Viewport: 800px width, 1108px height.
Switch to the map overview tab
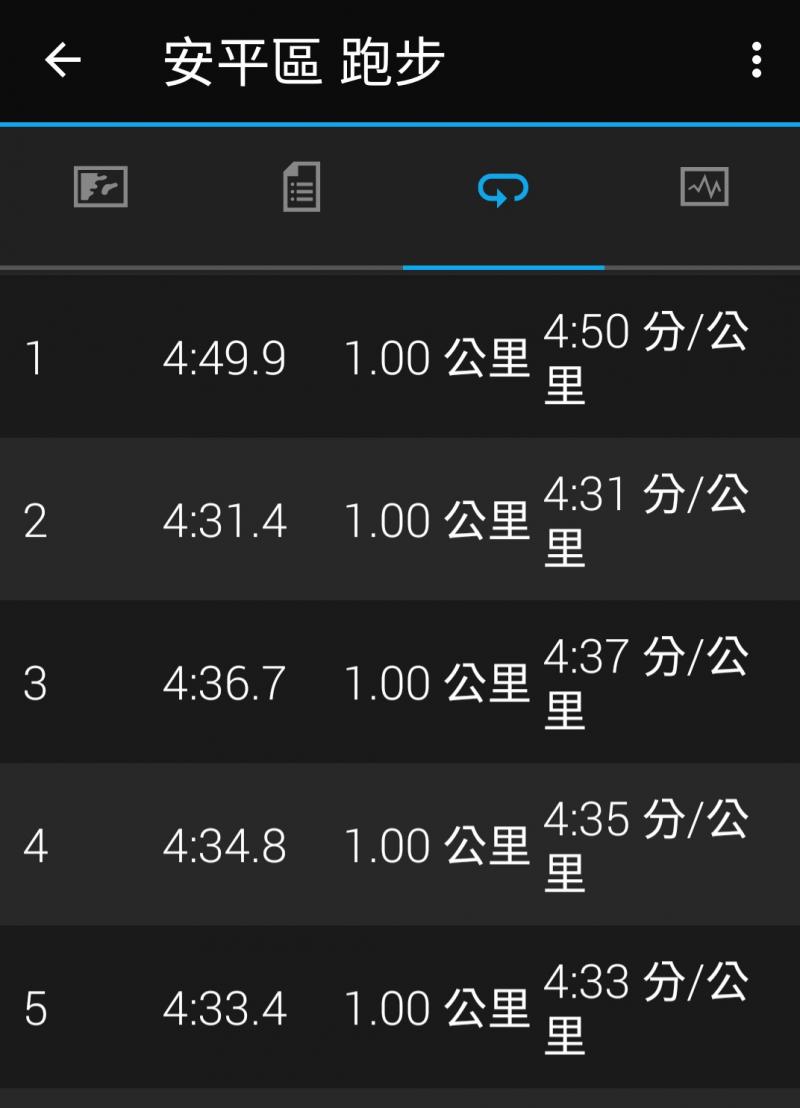point(101,187)
